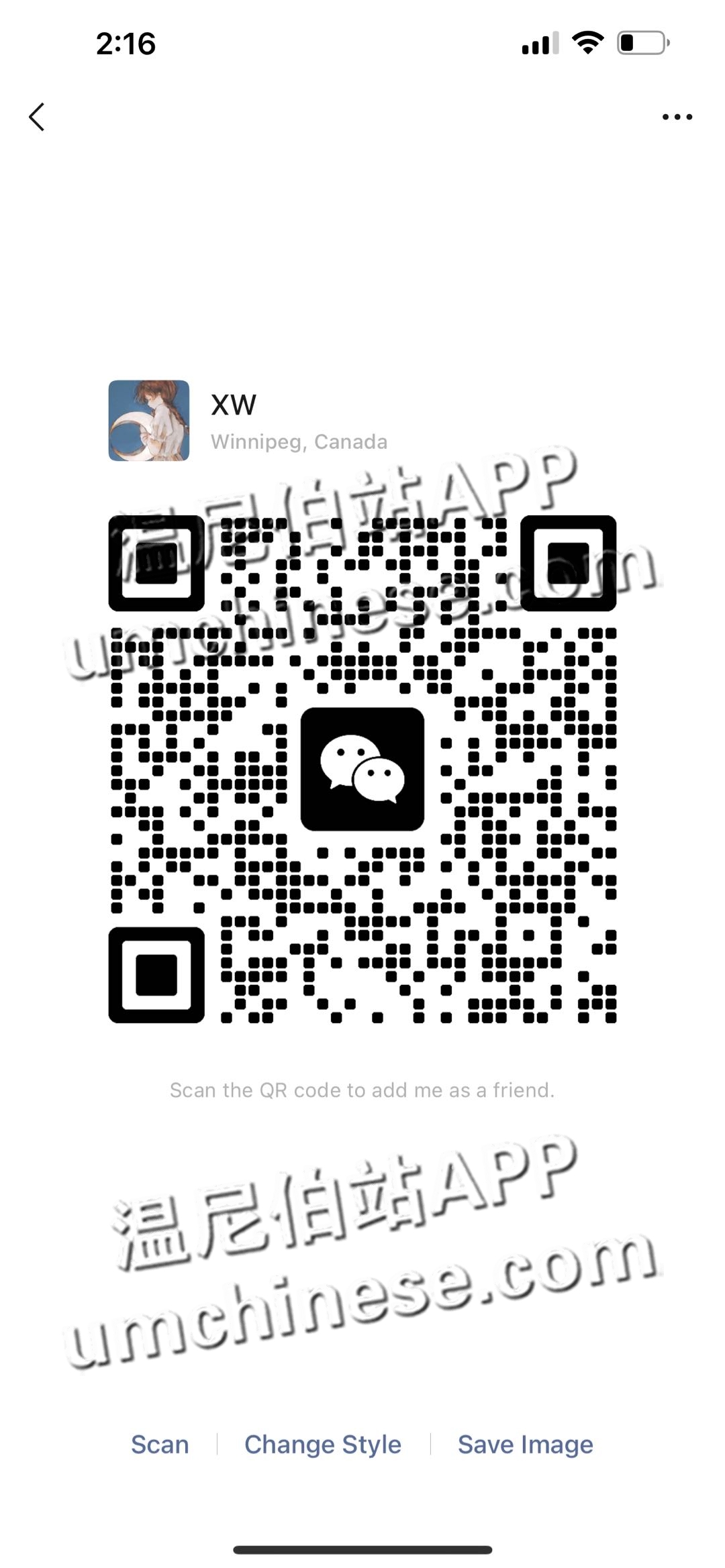Go back using the top-left arrow
Viewport: 725px width, 1568px height.
(x=37, y=117)
